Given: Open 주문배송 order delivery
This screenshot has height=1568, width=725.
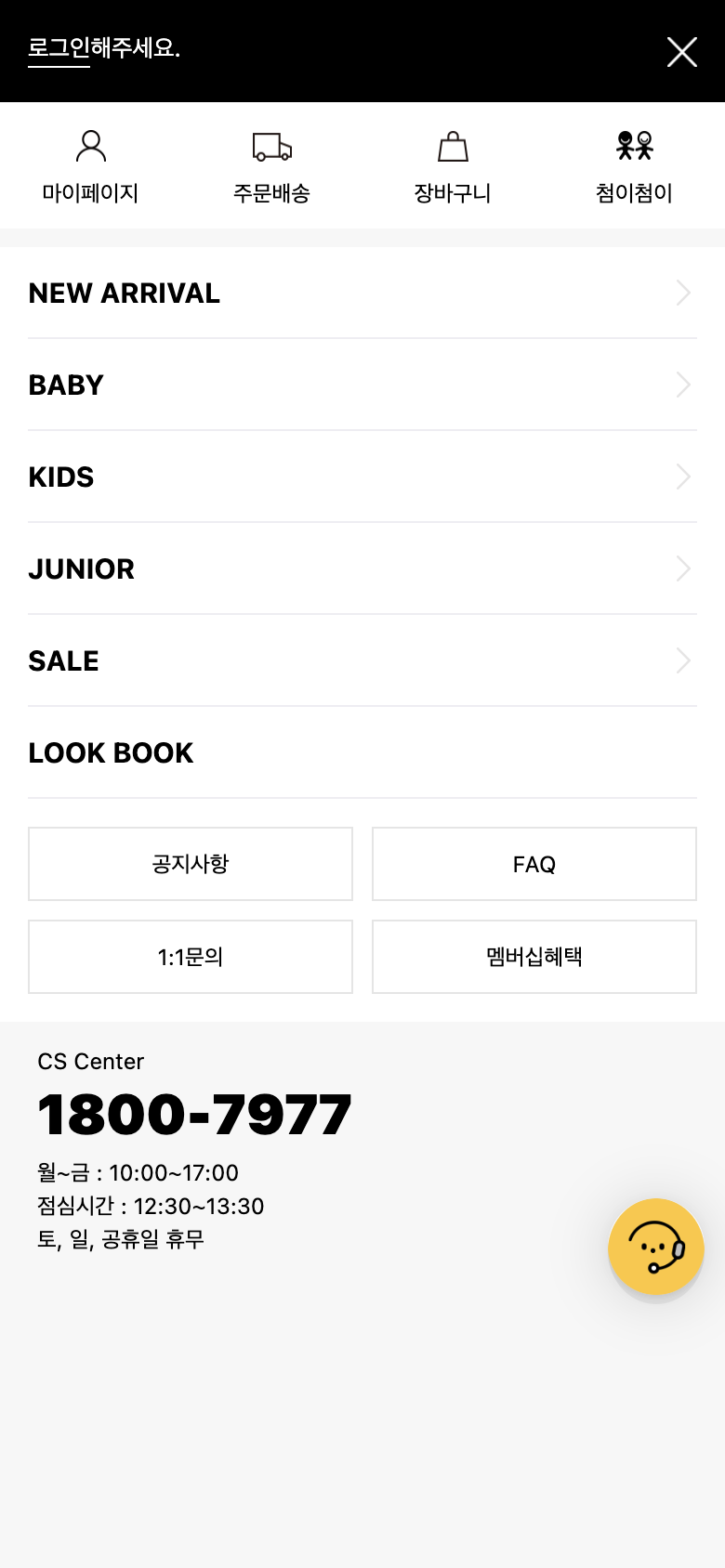Looking at the screenshot, I should pos(271,167).
